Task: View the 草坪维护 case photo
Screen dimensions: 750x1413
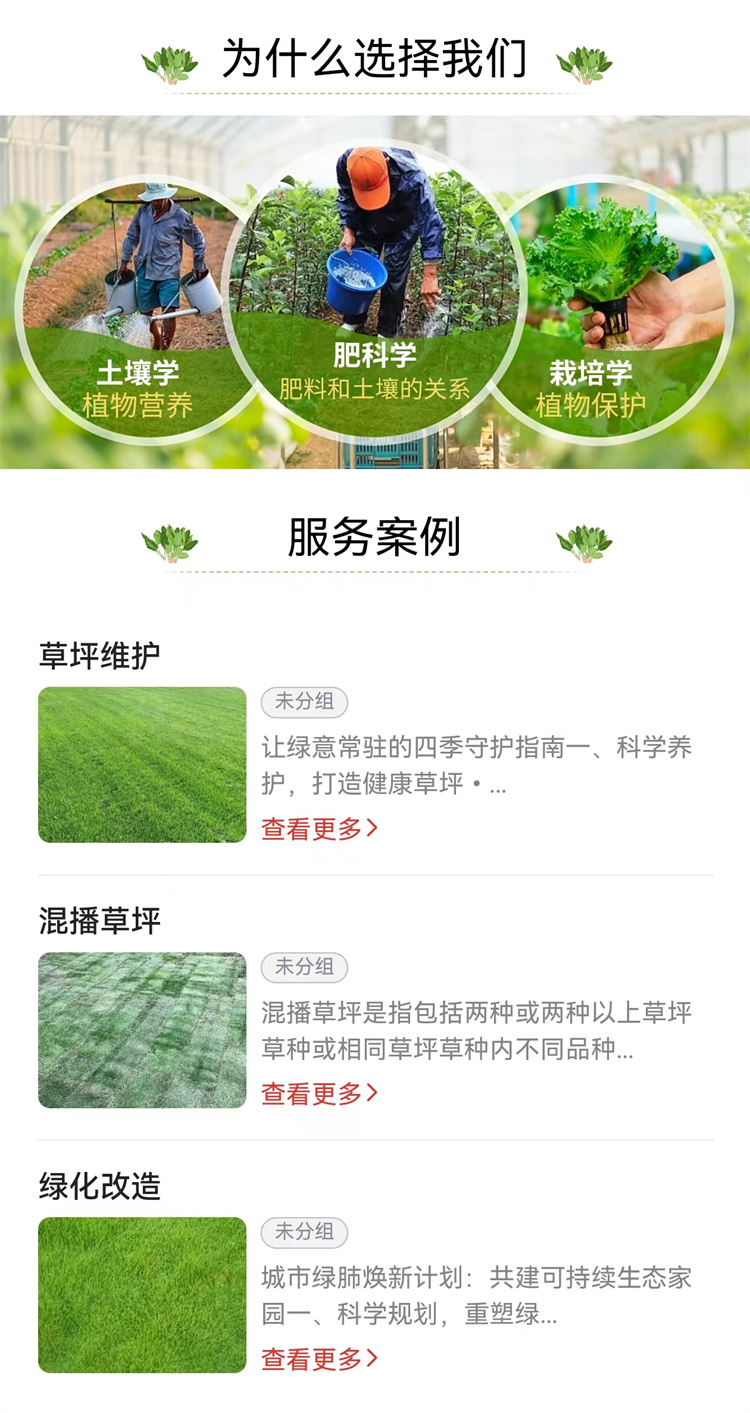Action: click(x=142, y=764)
